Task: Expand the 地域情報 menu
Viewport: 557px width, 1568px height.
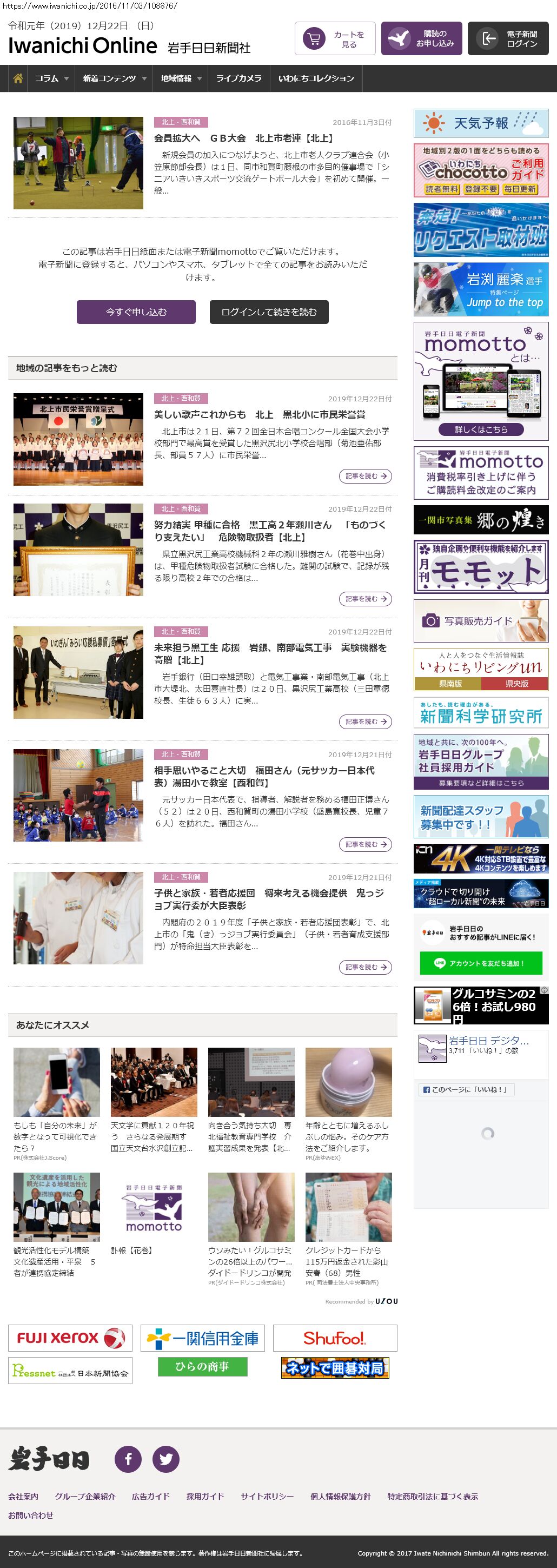Action: click(x=180, y=78)
